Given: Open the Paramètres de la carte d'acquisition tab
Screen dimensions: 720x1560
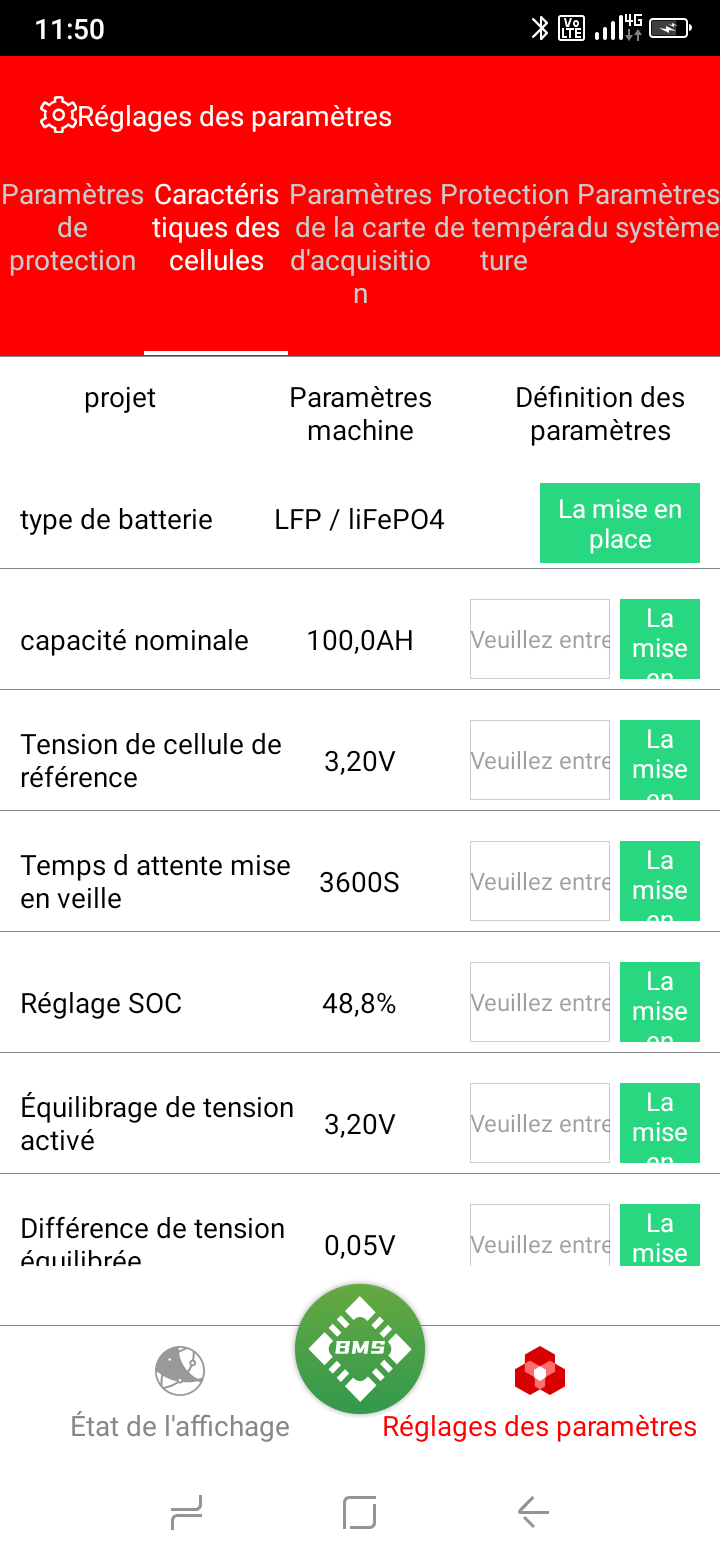Looking at the screenshot, I should [360, 244].
